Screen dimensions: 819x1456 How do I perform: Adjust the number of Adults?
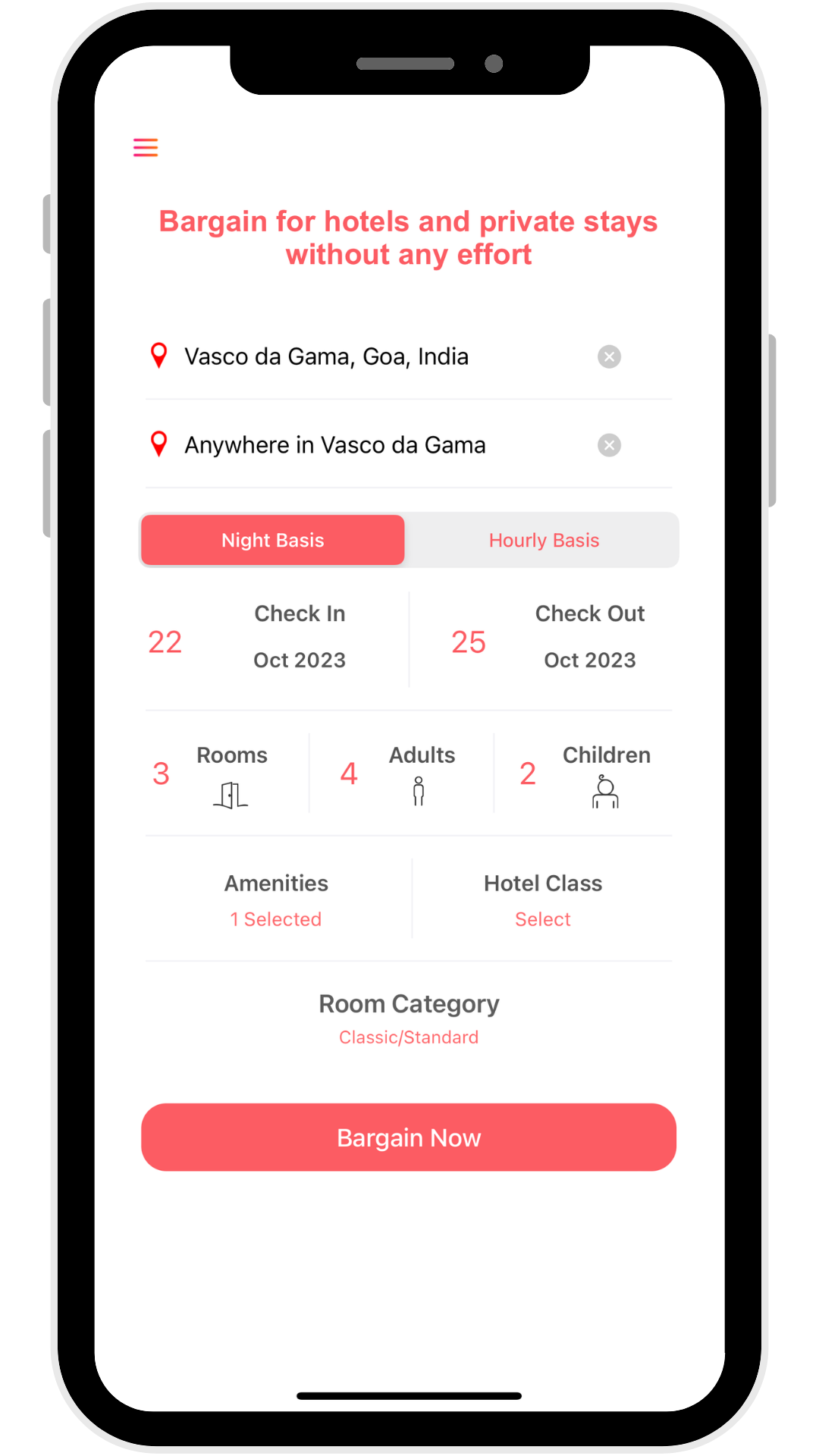(402, 773)
